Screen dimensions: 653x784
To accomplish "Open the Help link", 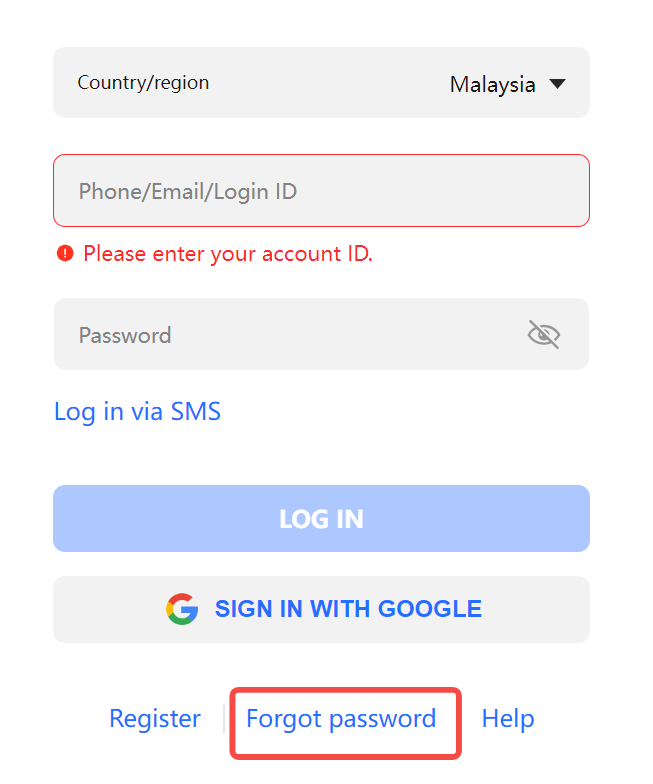I will (508, 719).
